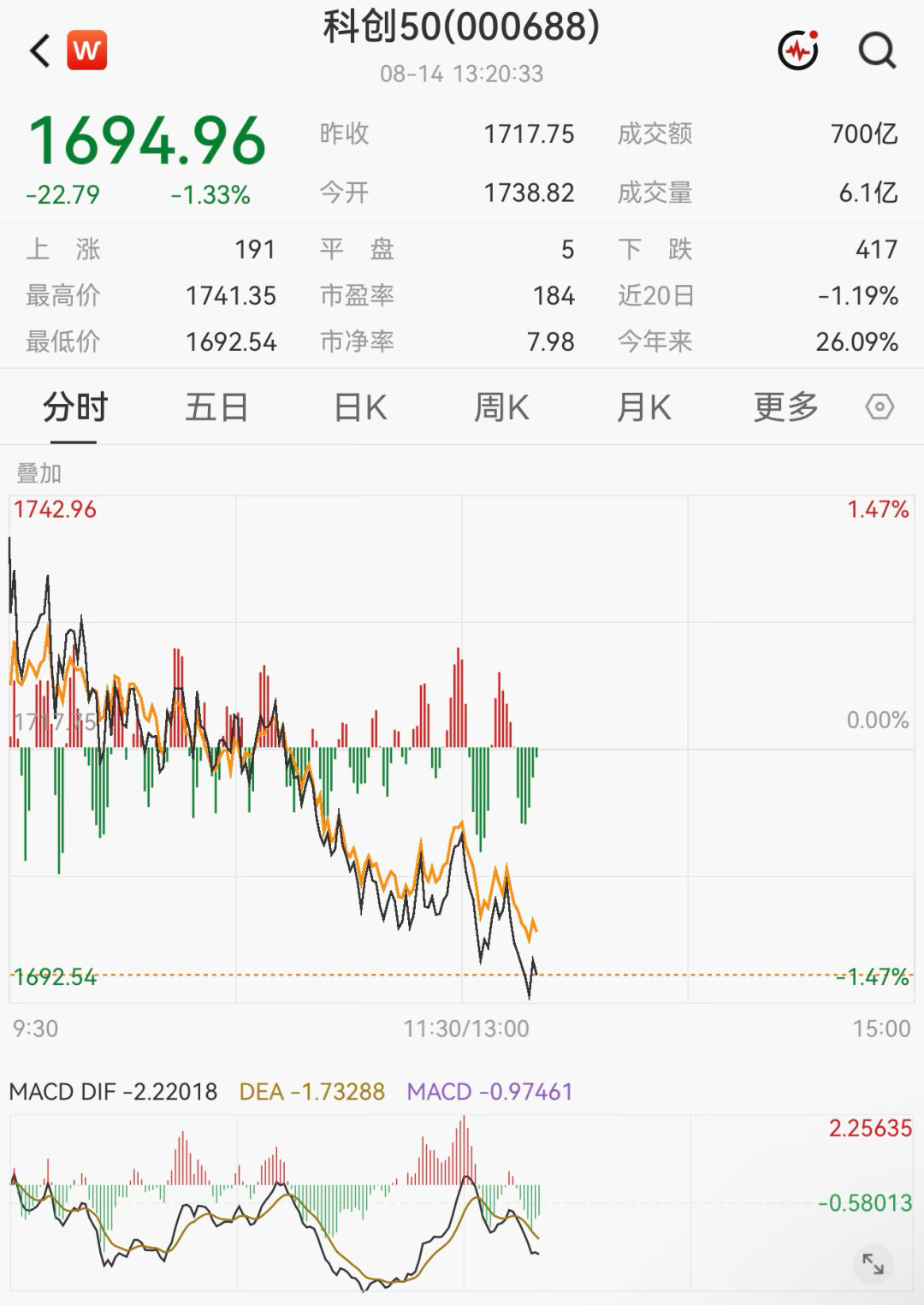Open chart settings hexagon icon
This screenshot has width=924, height=1305.
[880, 406]
